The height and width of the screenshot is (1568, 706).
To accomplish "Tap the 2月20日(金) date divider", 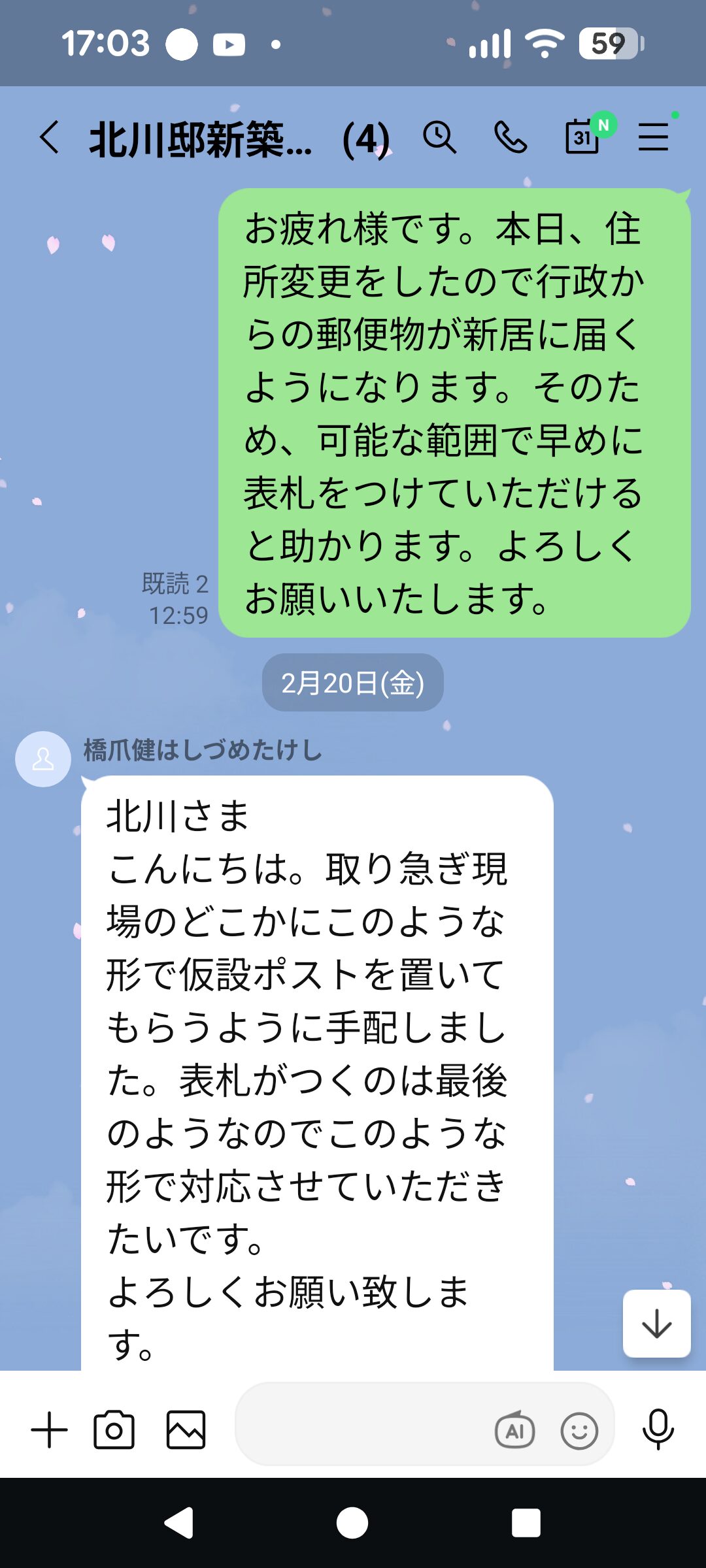I will coord(352,682).
